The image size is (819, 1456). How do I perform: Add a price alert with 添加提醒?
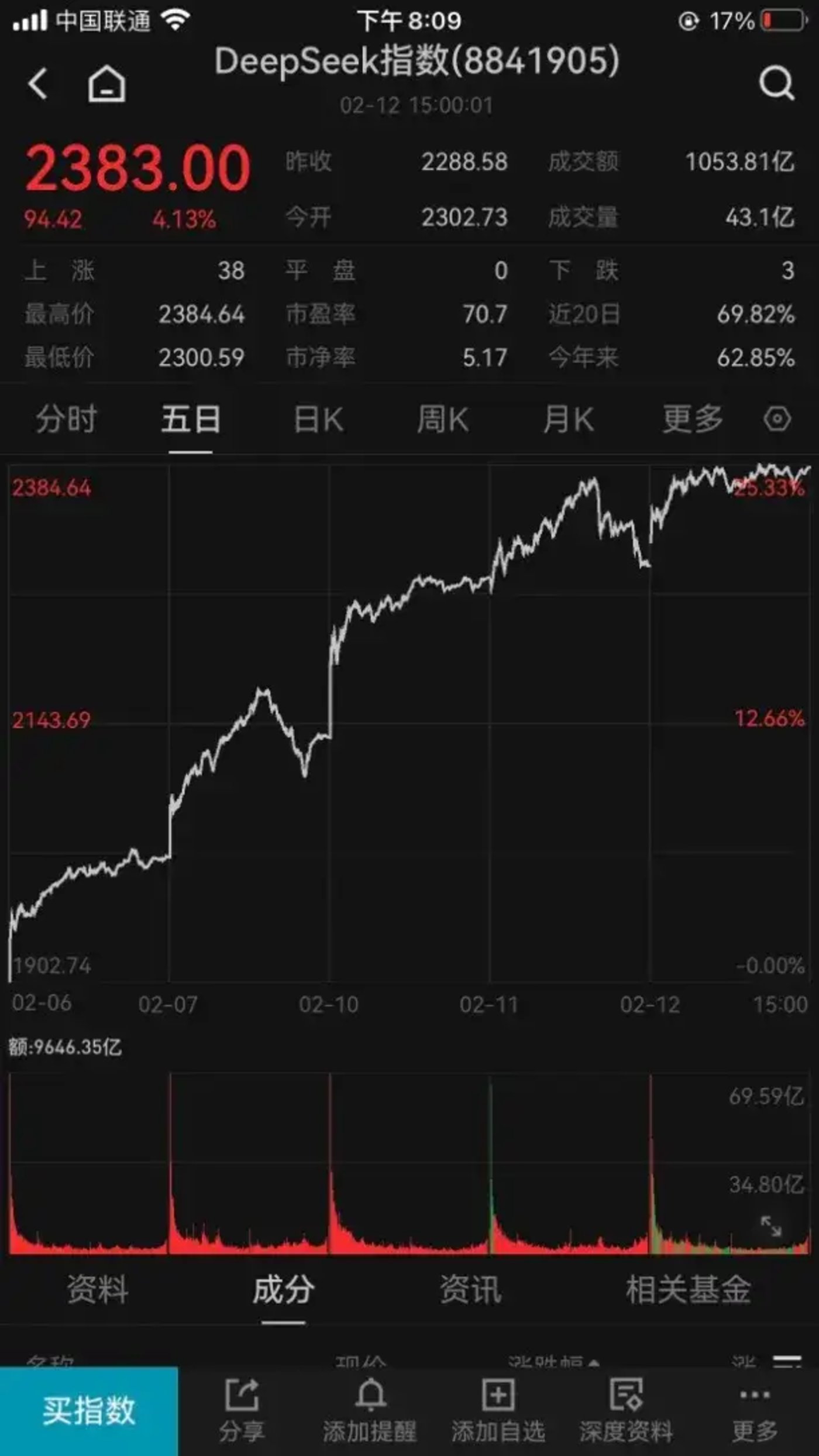coord(370,1410)
